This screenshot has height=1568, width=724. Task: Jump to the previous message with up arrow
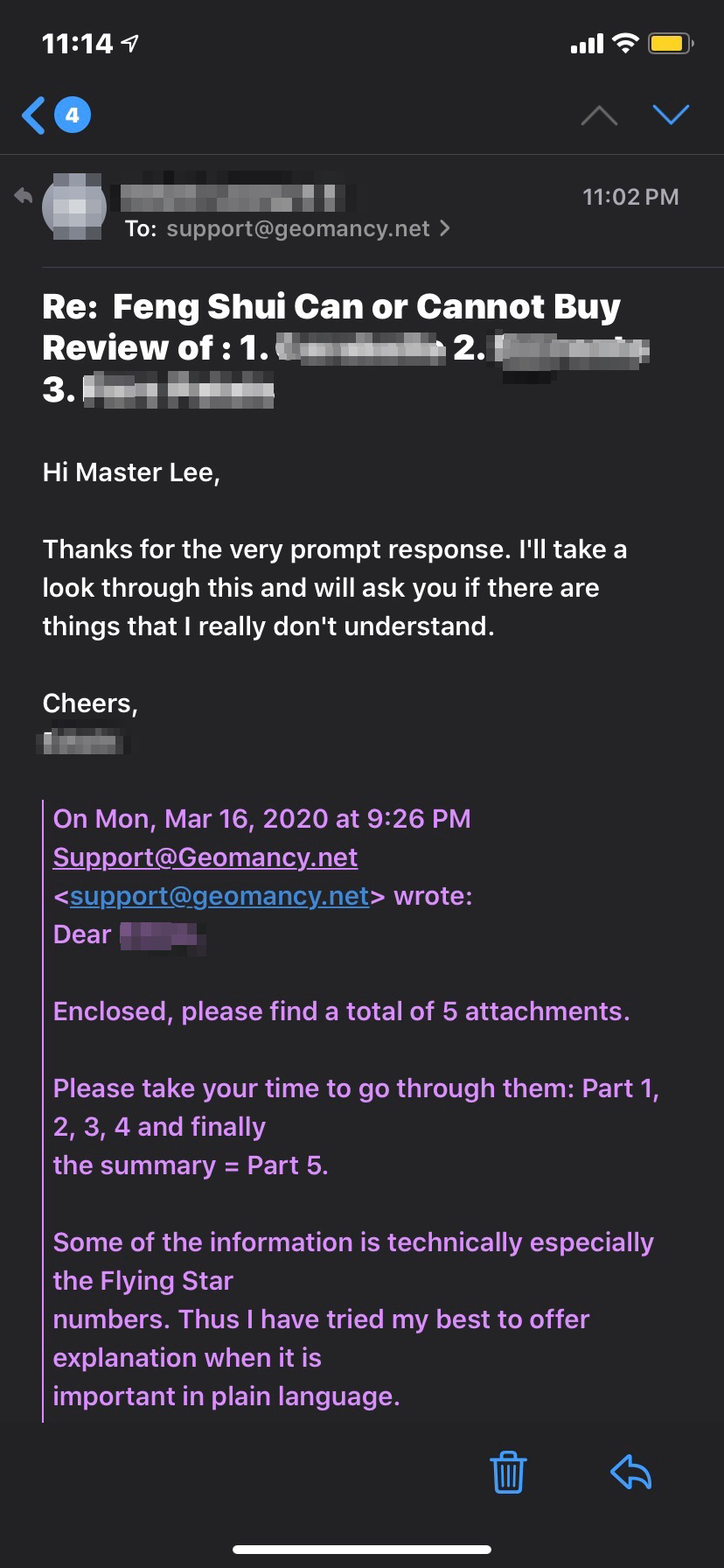pyautogui.click(x=599, y=115)
